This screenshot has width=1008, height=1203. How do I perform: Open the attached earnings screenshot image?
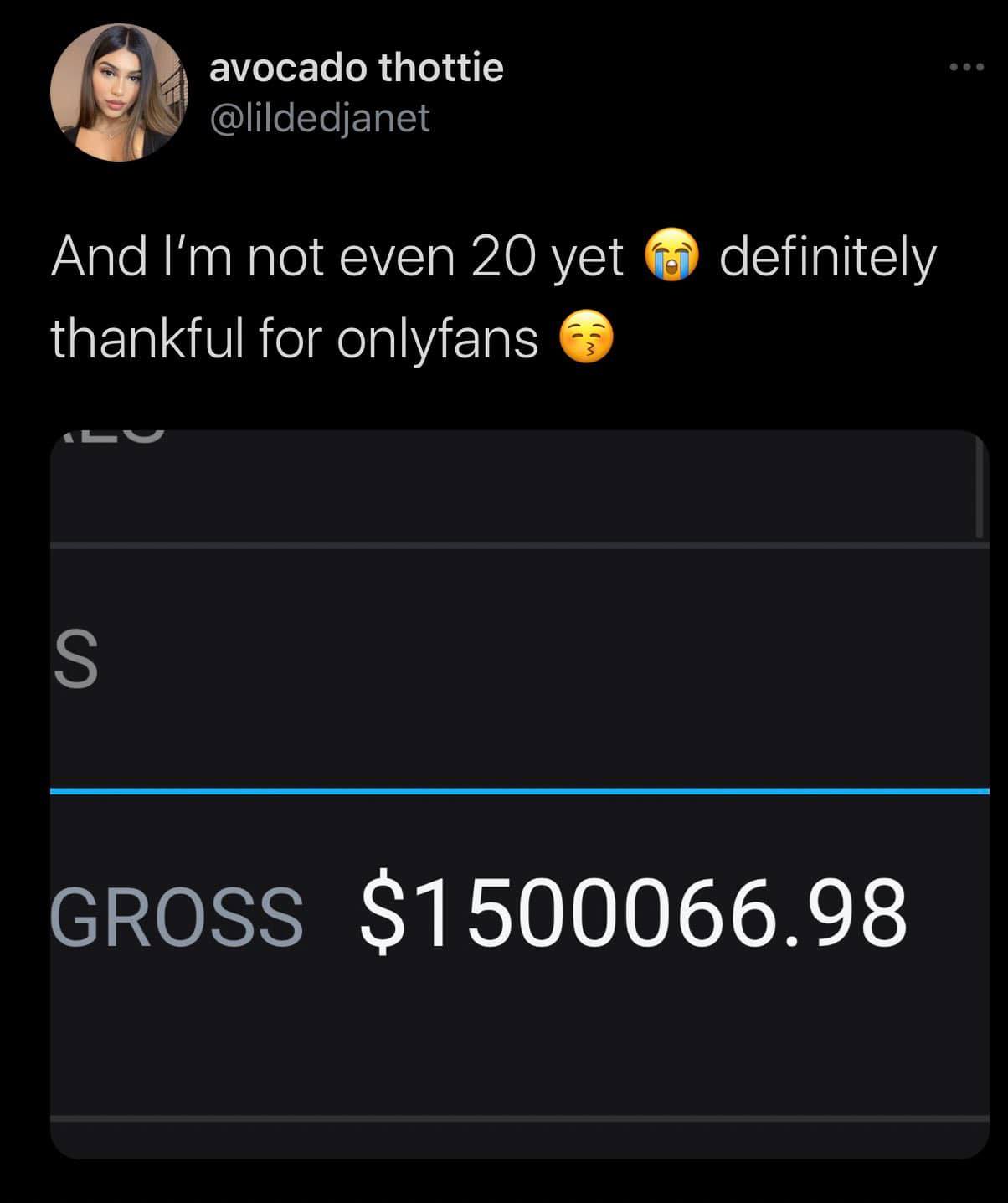click(520, 794)
